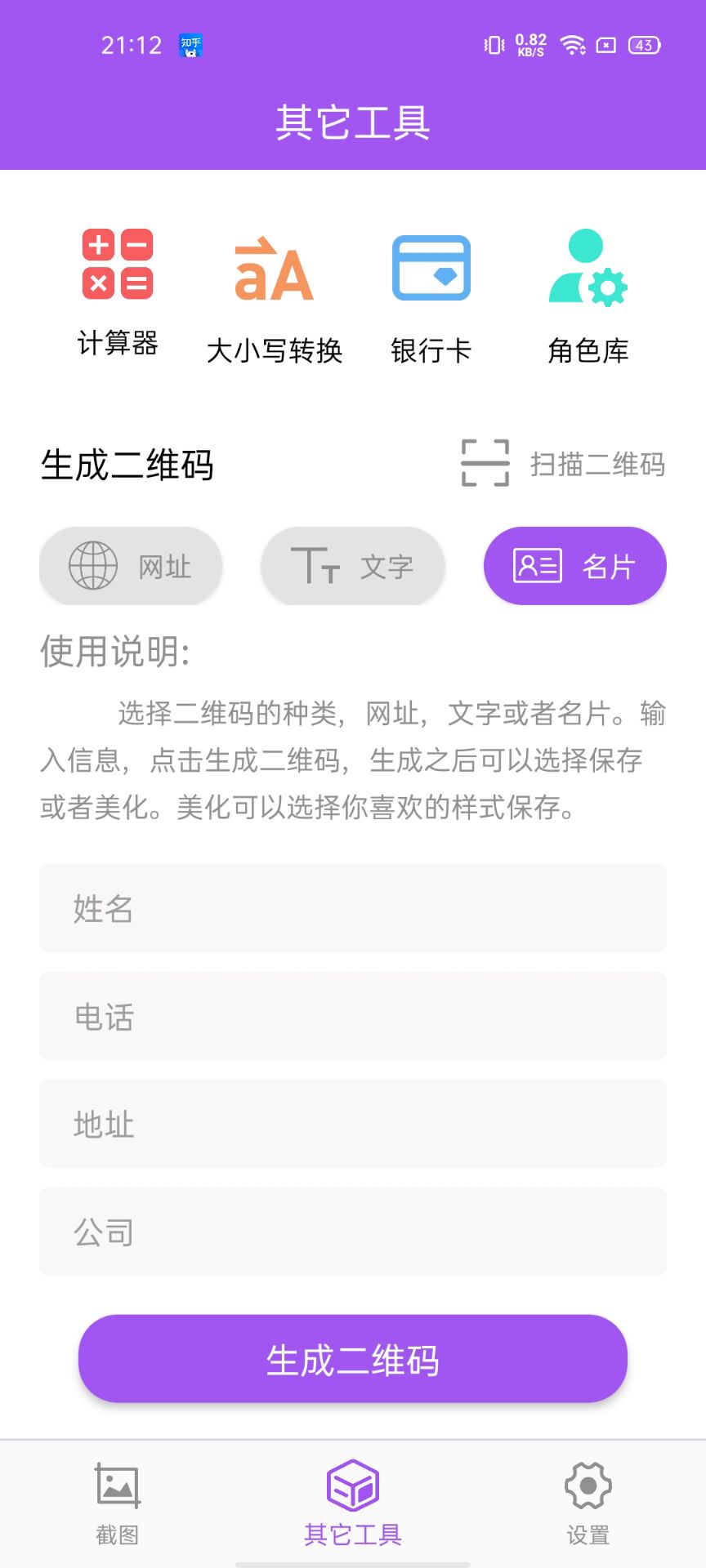This screenshot has width=706, height=1568.
Task: Tap the purple 生成二维码 button
Action: pos(353,1359)
